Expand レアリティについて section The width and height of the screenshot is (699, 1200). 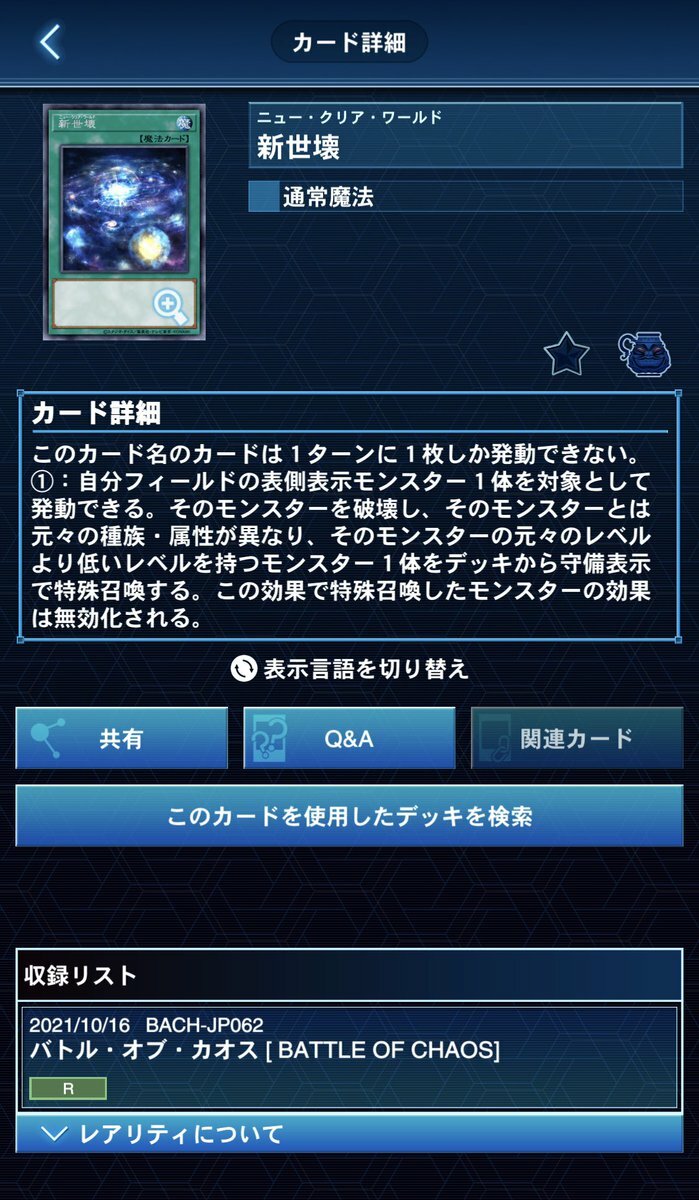[x=349, y=1134]
